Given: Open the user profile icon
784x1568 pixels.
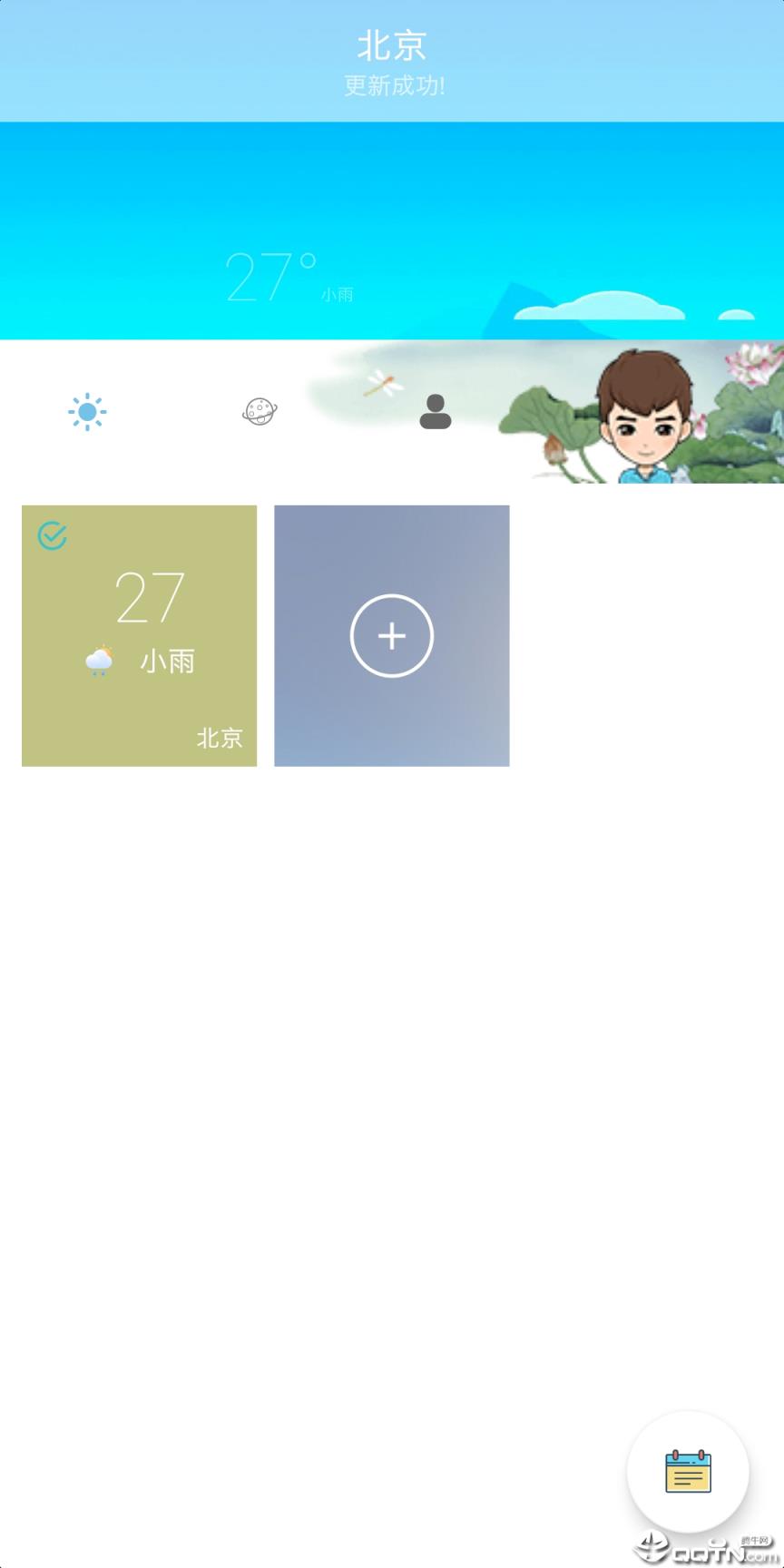Looking at the screenshot, I should [x=434, y=412].
